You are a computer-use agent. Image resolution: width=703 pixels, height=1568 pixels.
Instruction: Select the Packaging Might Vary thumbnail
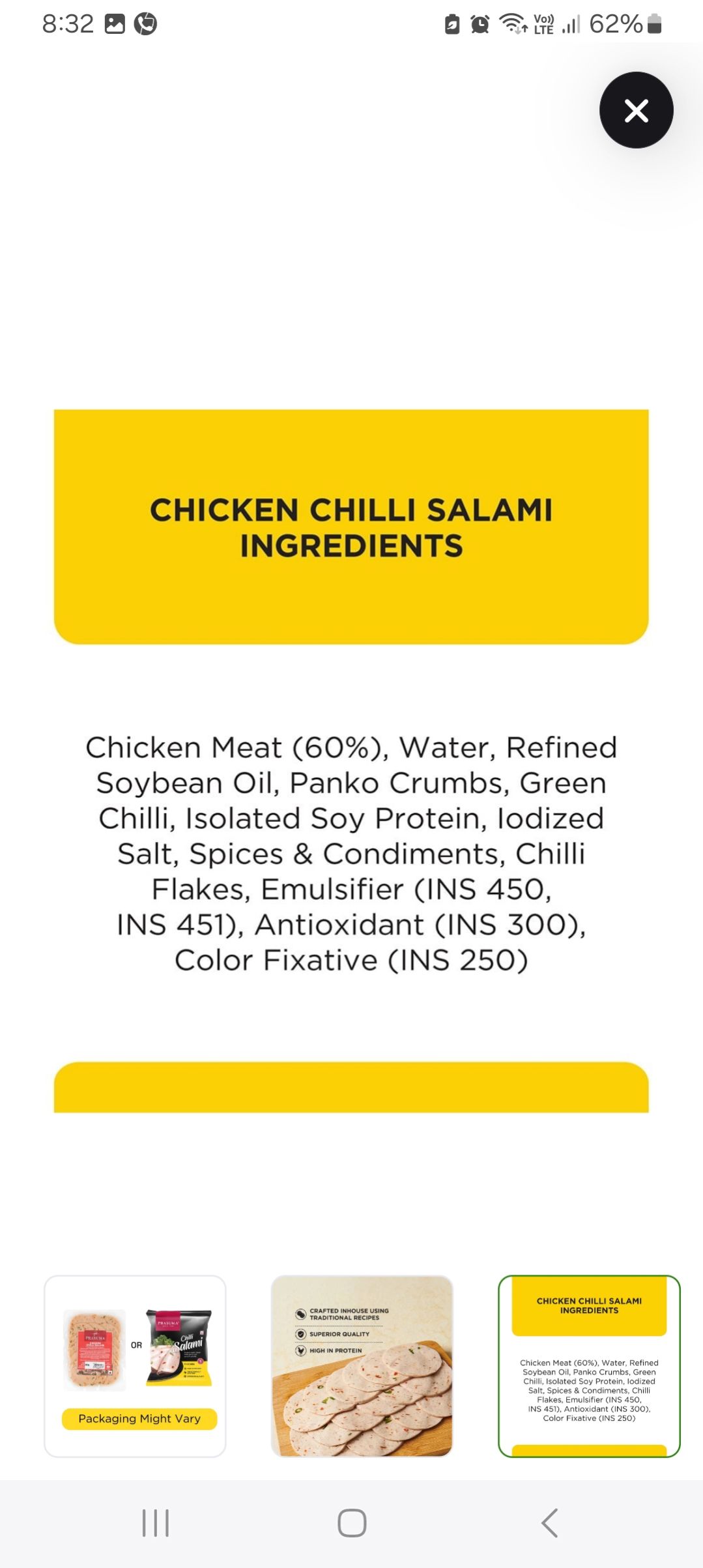135,1366
